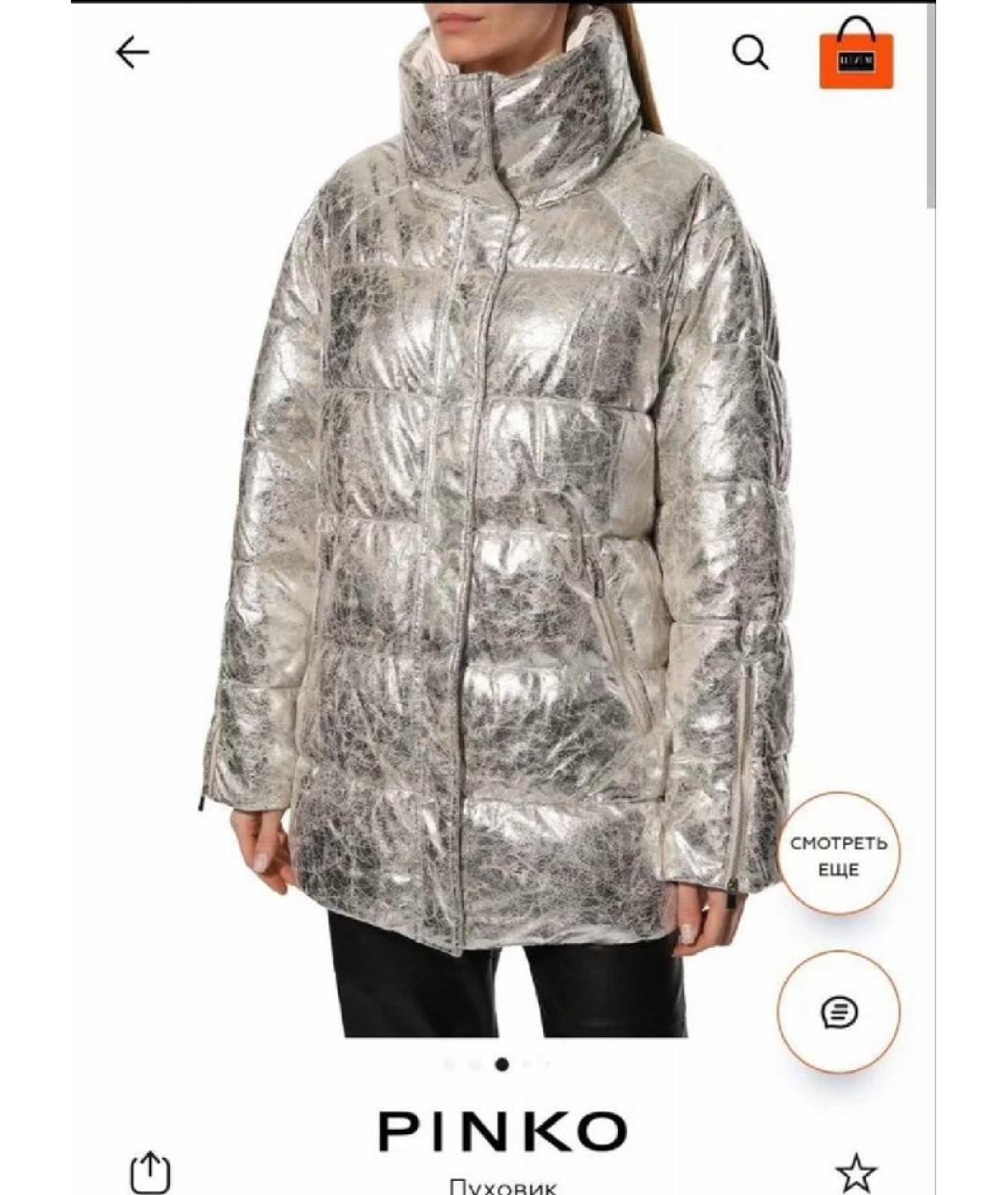Open the jacket photo full view
Image resolution: width=1008 pixels, height=1195 pixels.
tap(495, 523)
